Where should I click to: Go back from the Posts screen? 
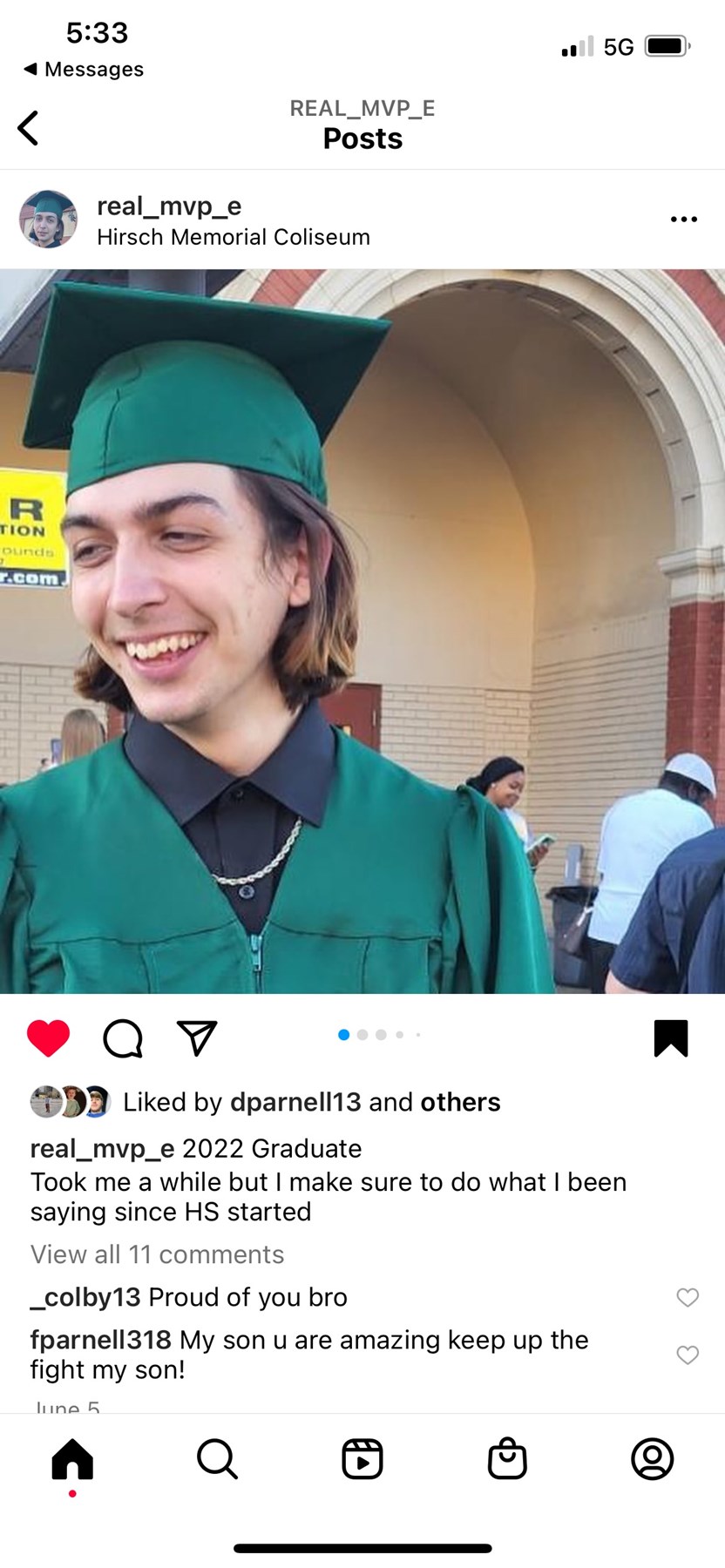(29, 128)
